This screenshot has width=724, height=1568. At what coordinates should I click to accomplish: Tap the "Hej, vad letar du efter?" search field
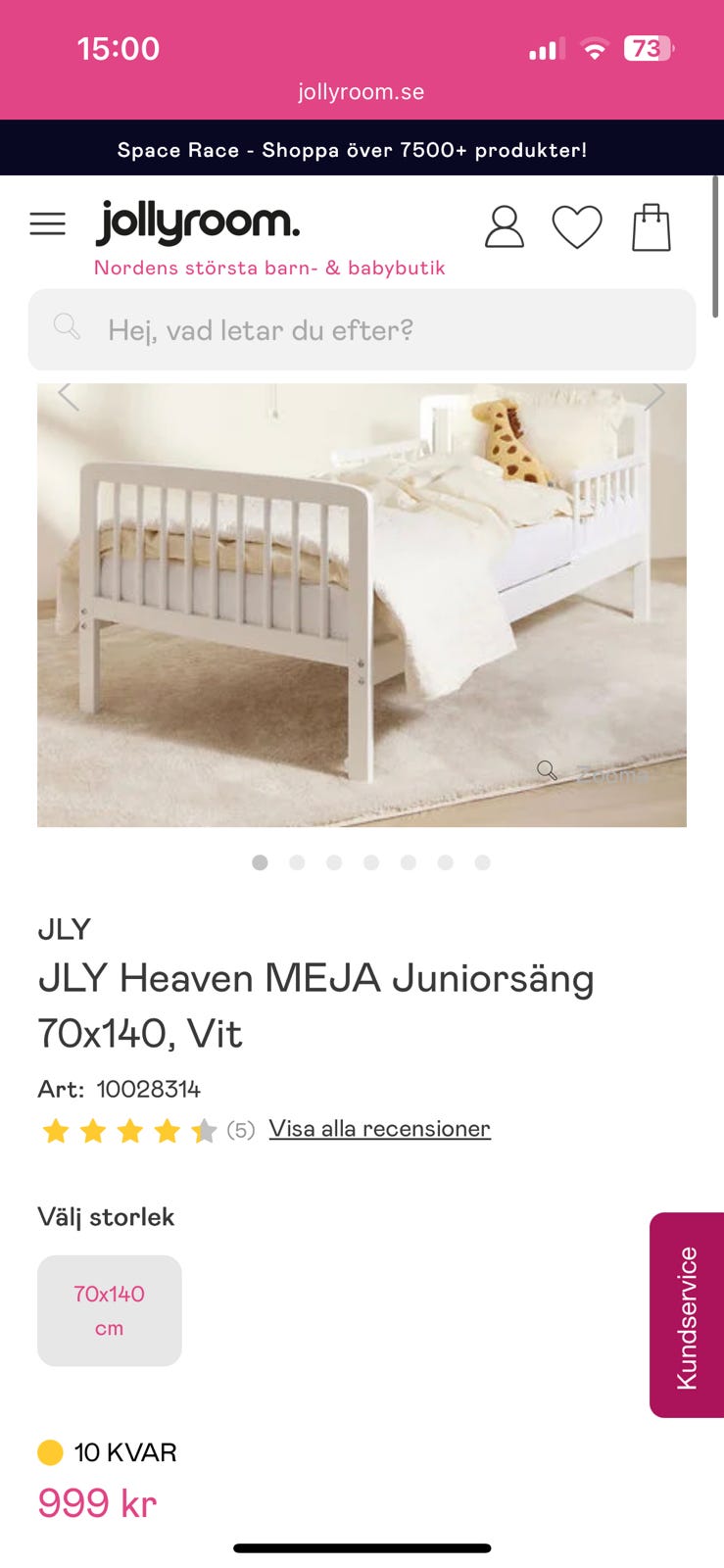point(362,330)
